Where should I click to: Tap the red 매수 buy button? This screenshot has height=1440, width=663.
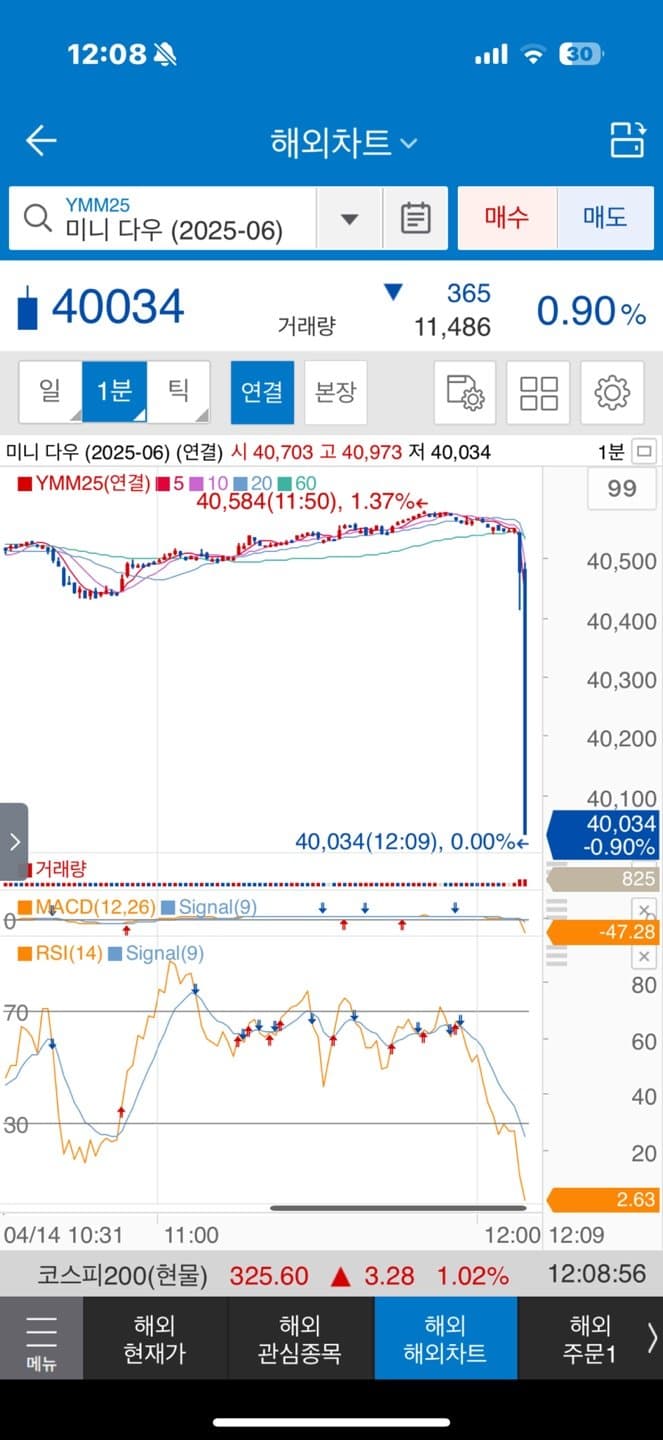pos(506,218)
